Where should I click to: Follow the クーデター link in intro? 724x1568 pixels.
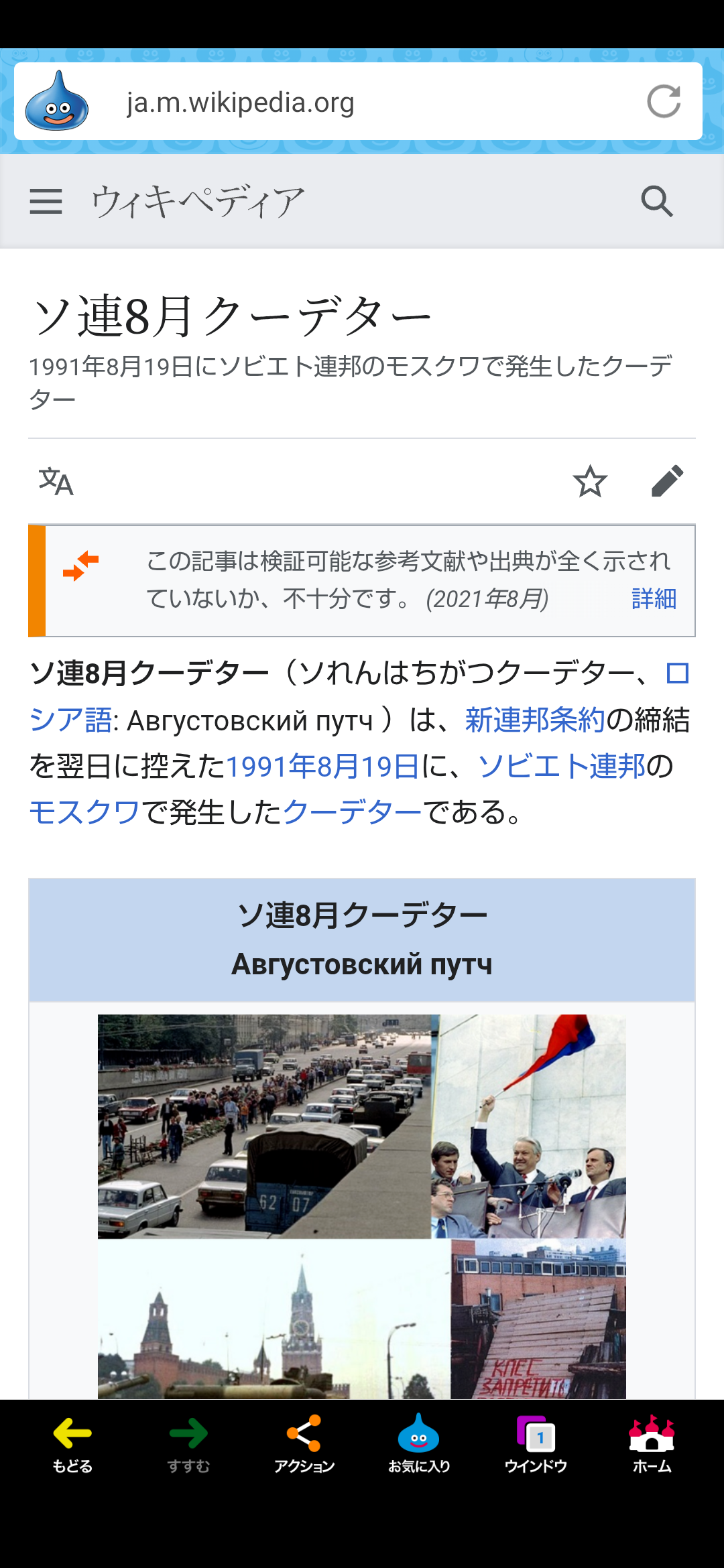pyautogui.click(x=352, y=812)
